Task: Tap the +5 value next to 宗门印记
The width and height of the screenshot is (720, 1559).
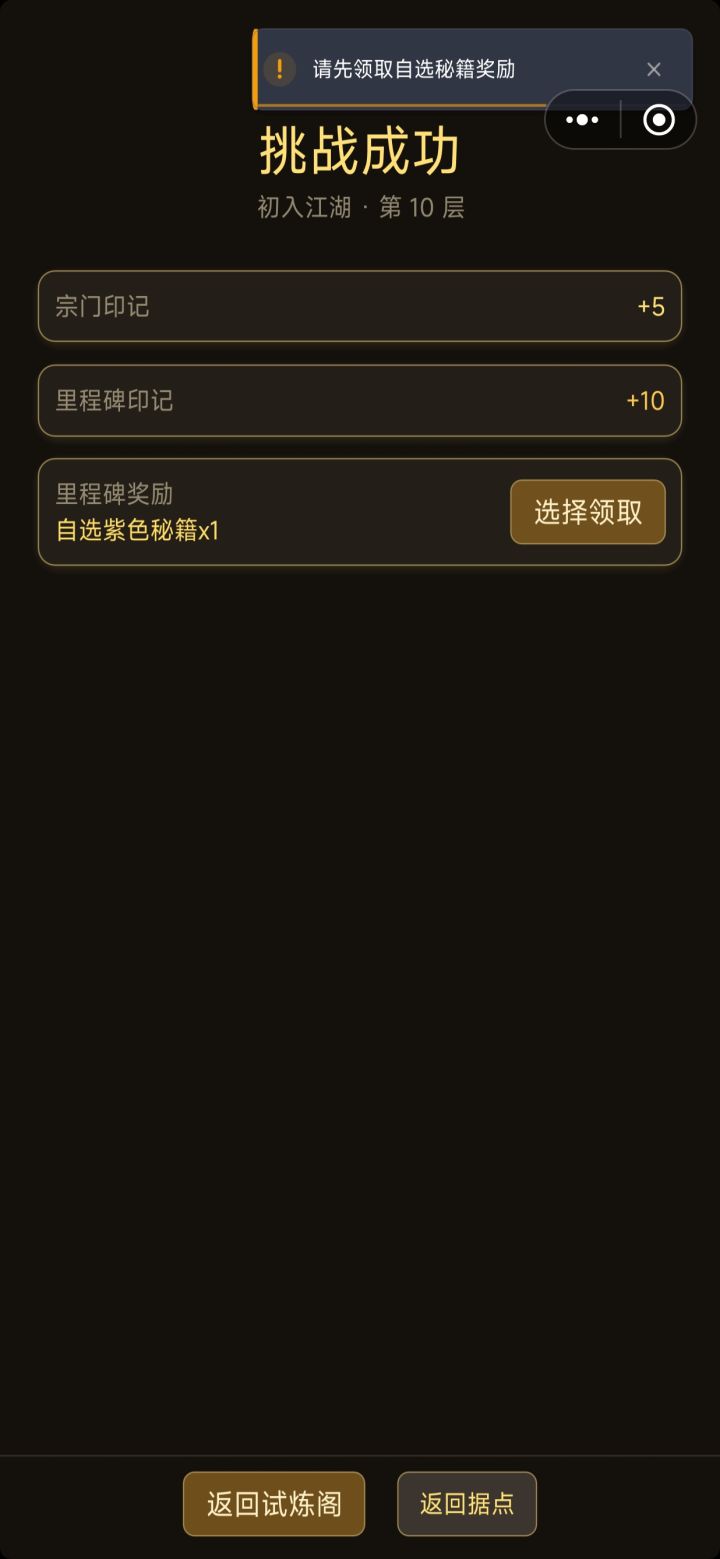Action: tap(651, 307)
